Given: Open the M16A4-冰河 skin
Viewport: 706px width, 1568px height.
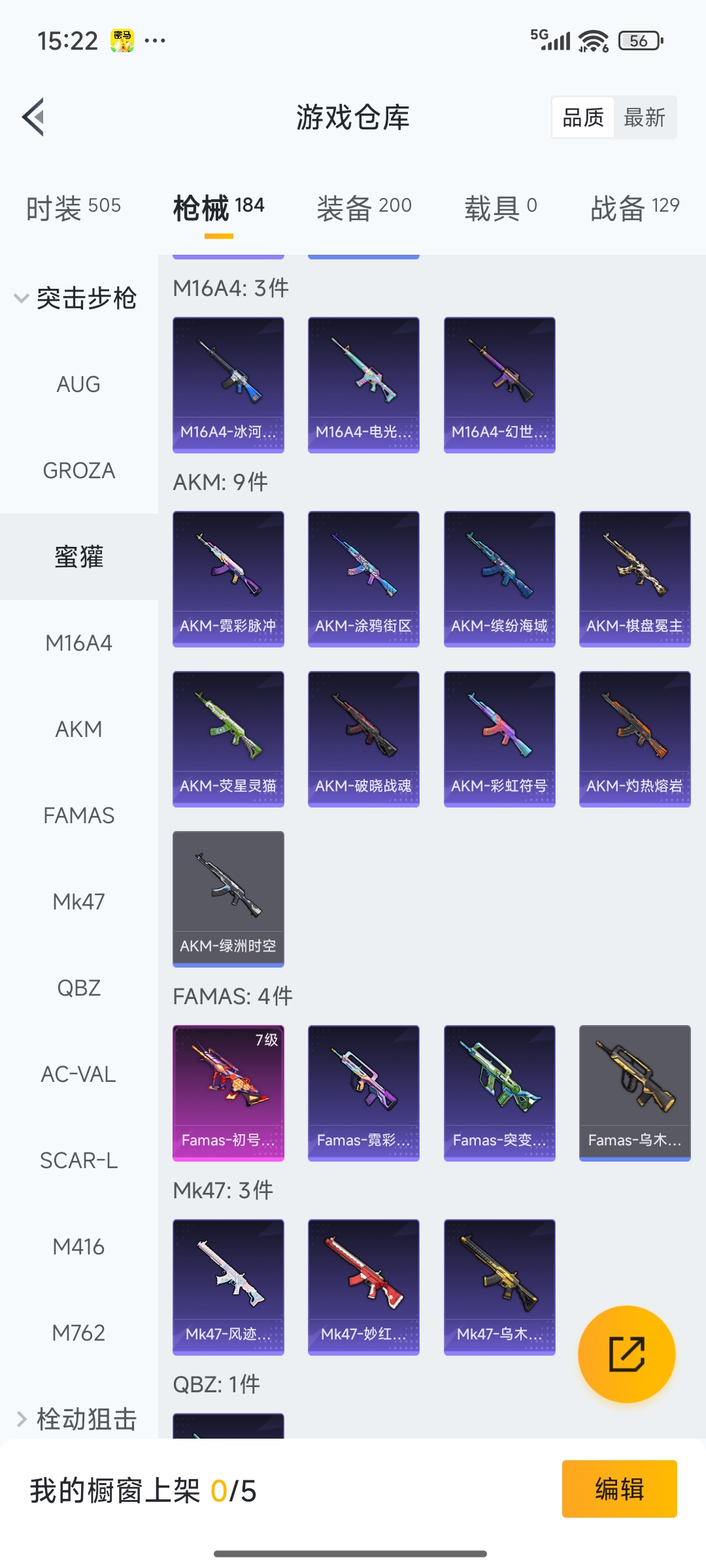Looking at the screenshot, I should tap(228, 384).
